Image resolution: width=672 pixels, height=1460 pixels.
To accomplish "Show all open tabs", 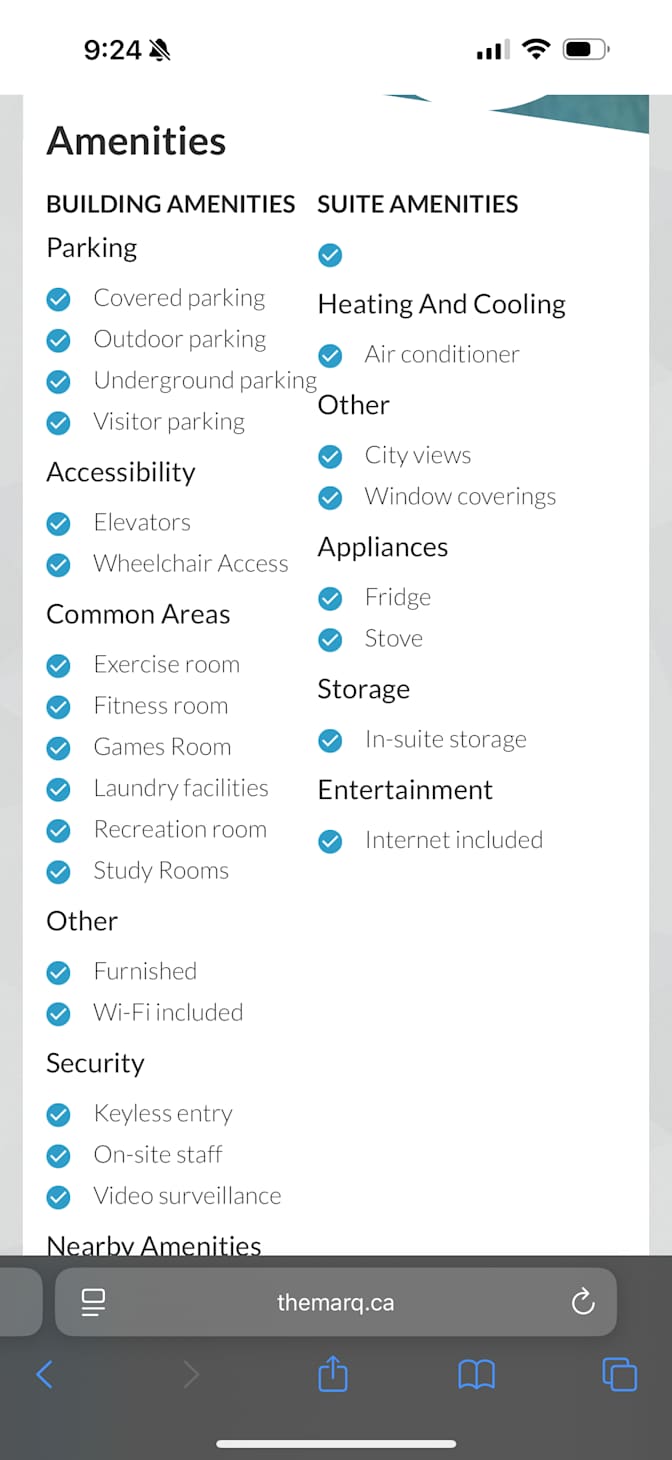I will tap(619, 1375).
